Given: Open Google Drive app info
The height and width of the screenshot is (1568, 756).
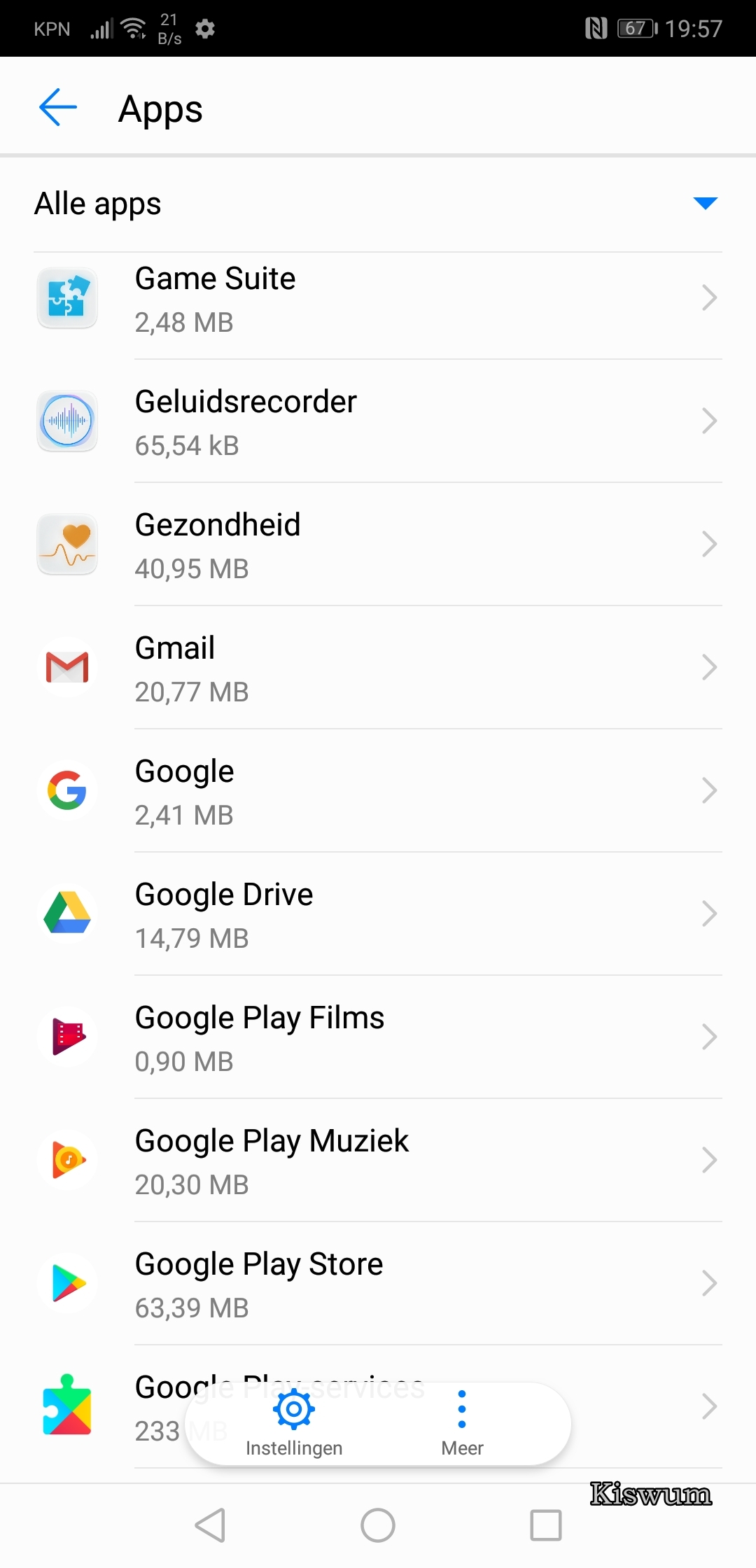Looking at the screenshot, I should click(x=378, y=914).
